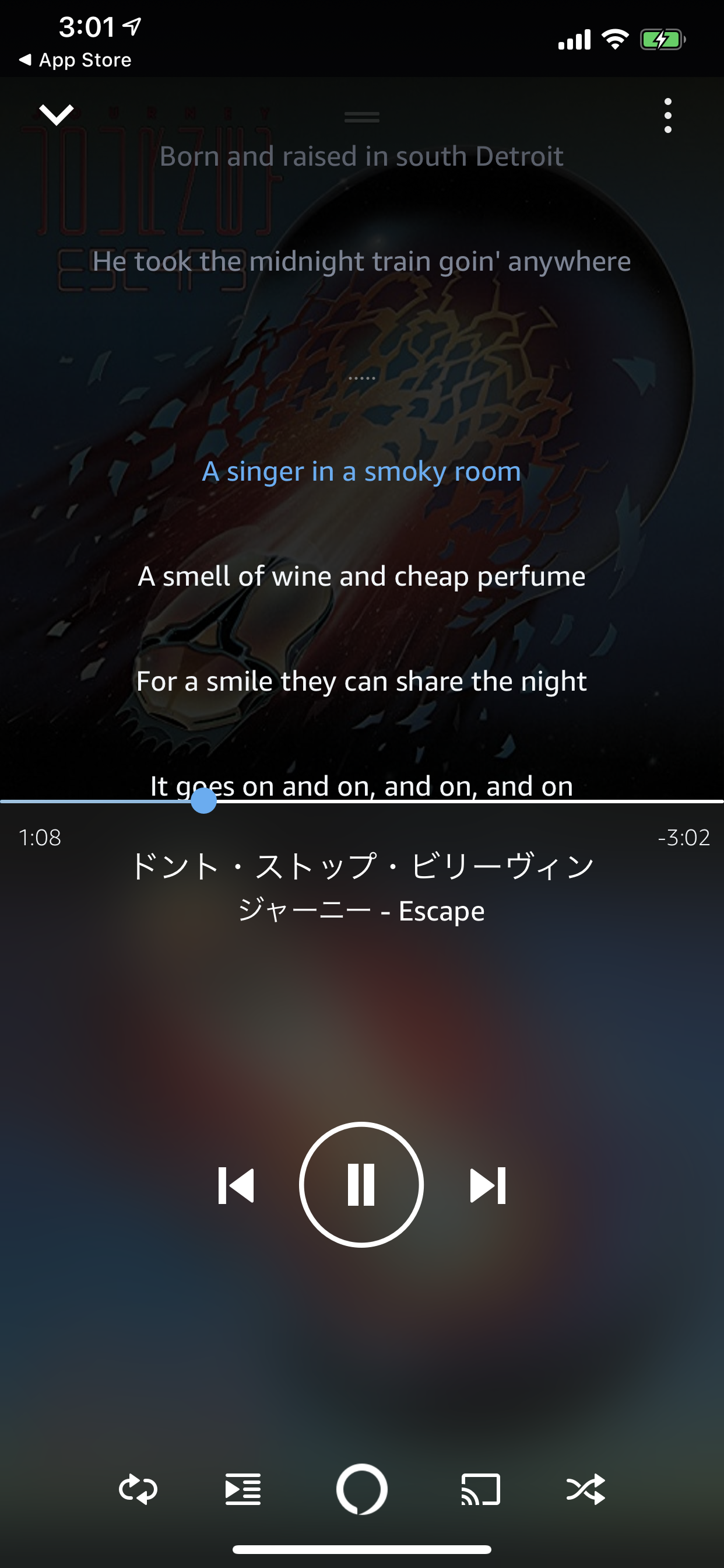Go back to the previous track
Viewport: 724px width, 1568px height.
(236, 1185)
